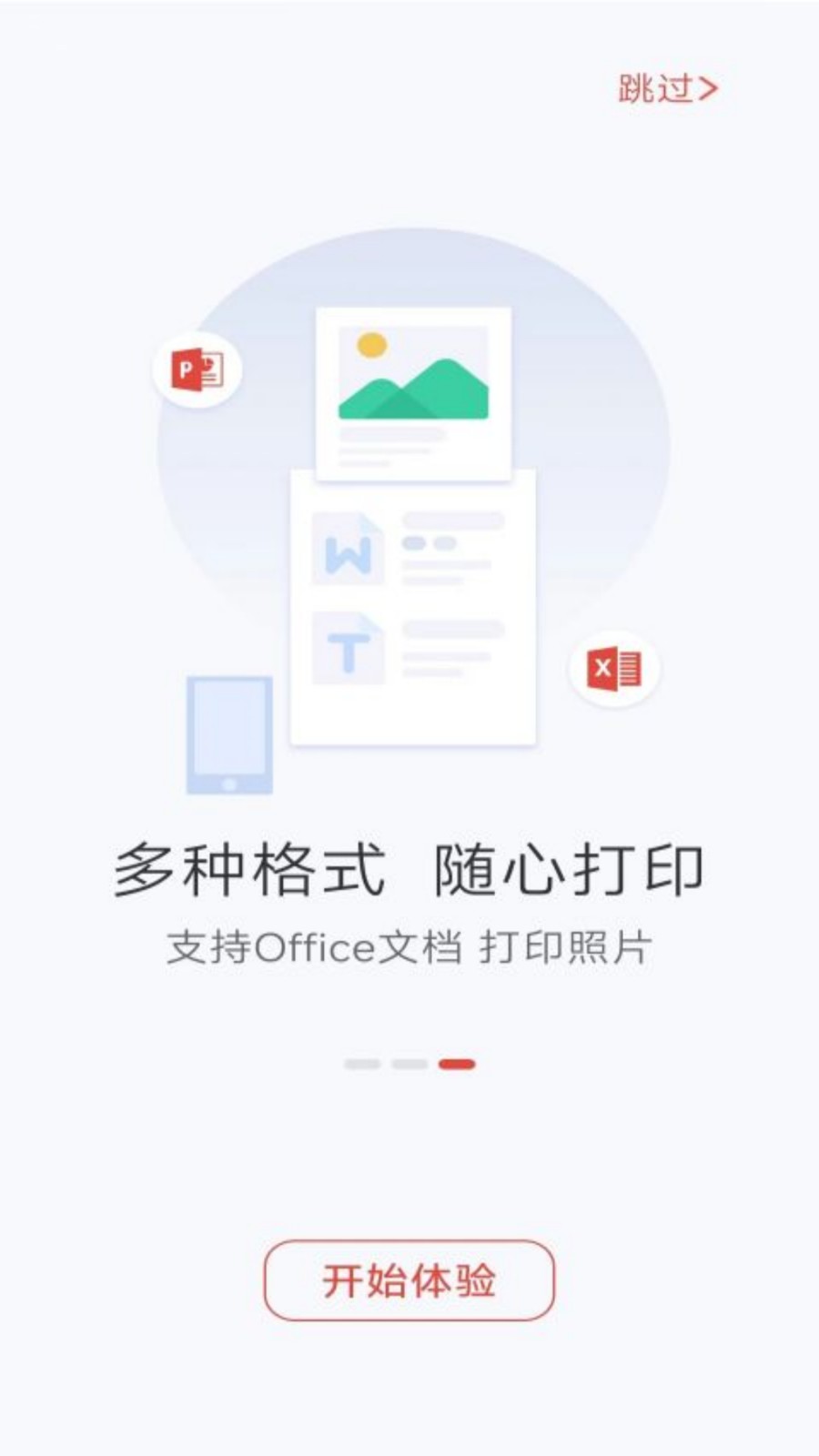Skip the intro via 跳过
The height and width of the screenshot is (1456, 819).
pos(668,88)
